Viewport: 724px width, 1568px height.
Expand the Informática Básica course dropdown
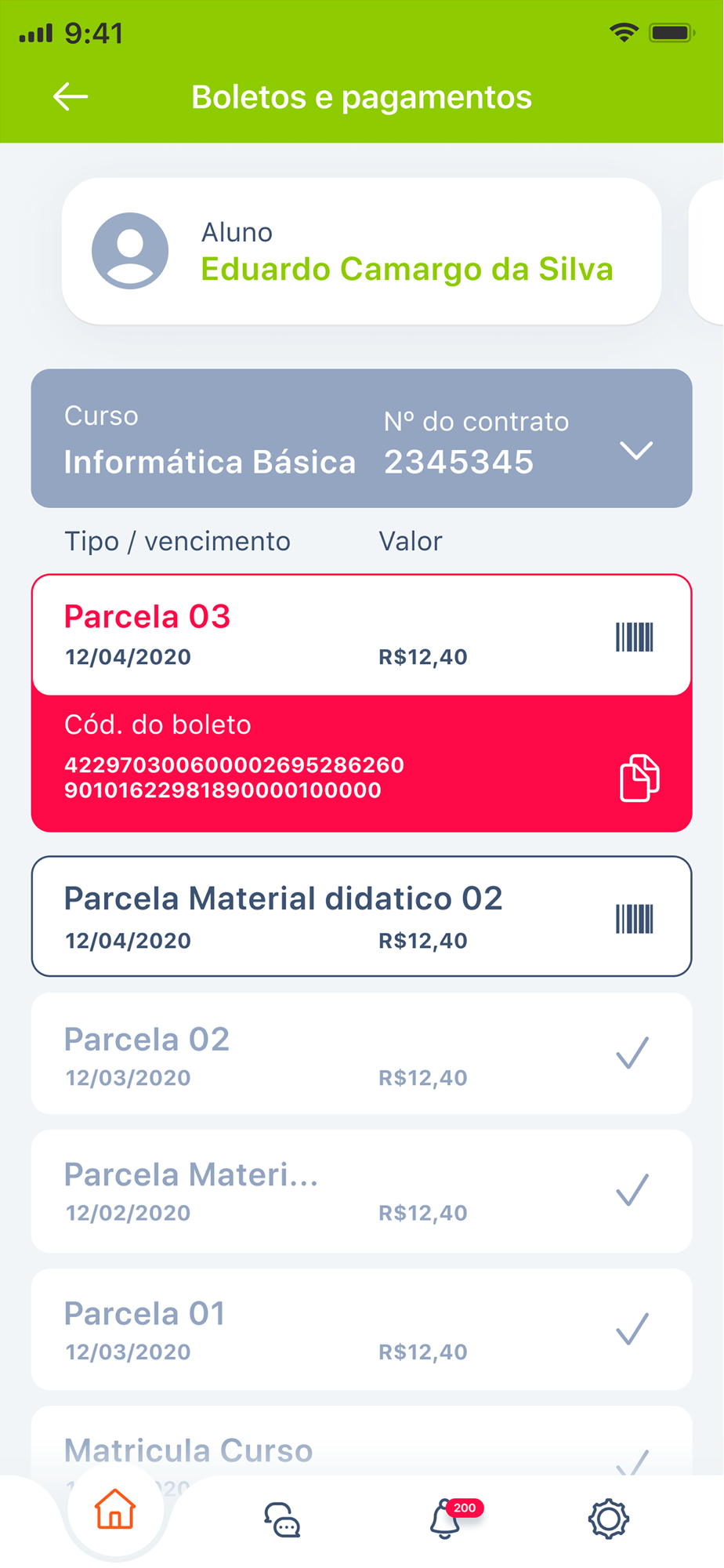[635, 451]
